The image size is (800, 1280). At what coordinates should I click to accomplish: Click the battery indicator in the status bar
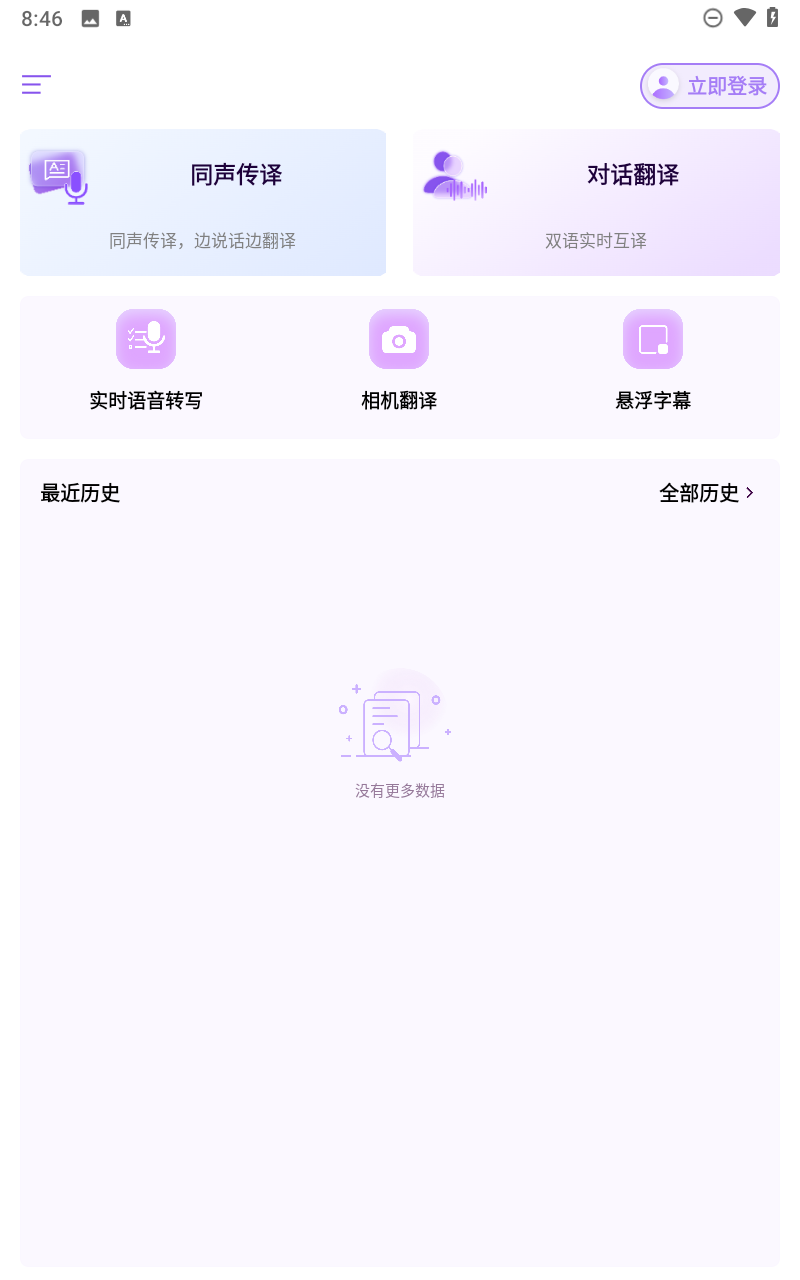(773, 17)
